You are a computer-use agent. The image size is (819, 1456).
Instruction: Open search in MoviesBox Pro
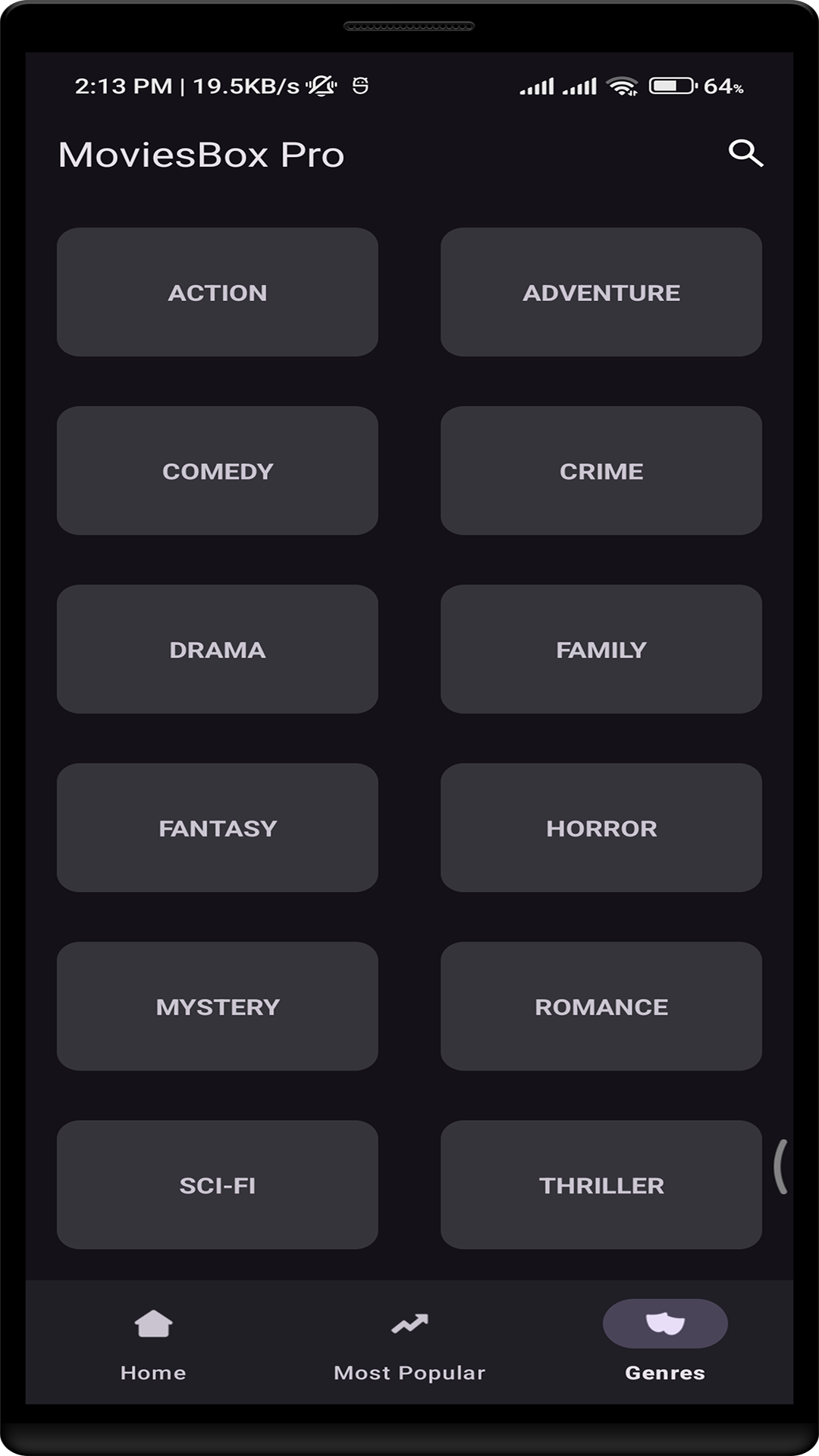[x=747, y=154]
